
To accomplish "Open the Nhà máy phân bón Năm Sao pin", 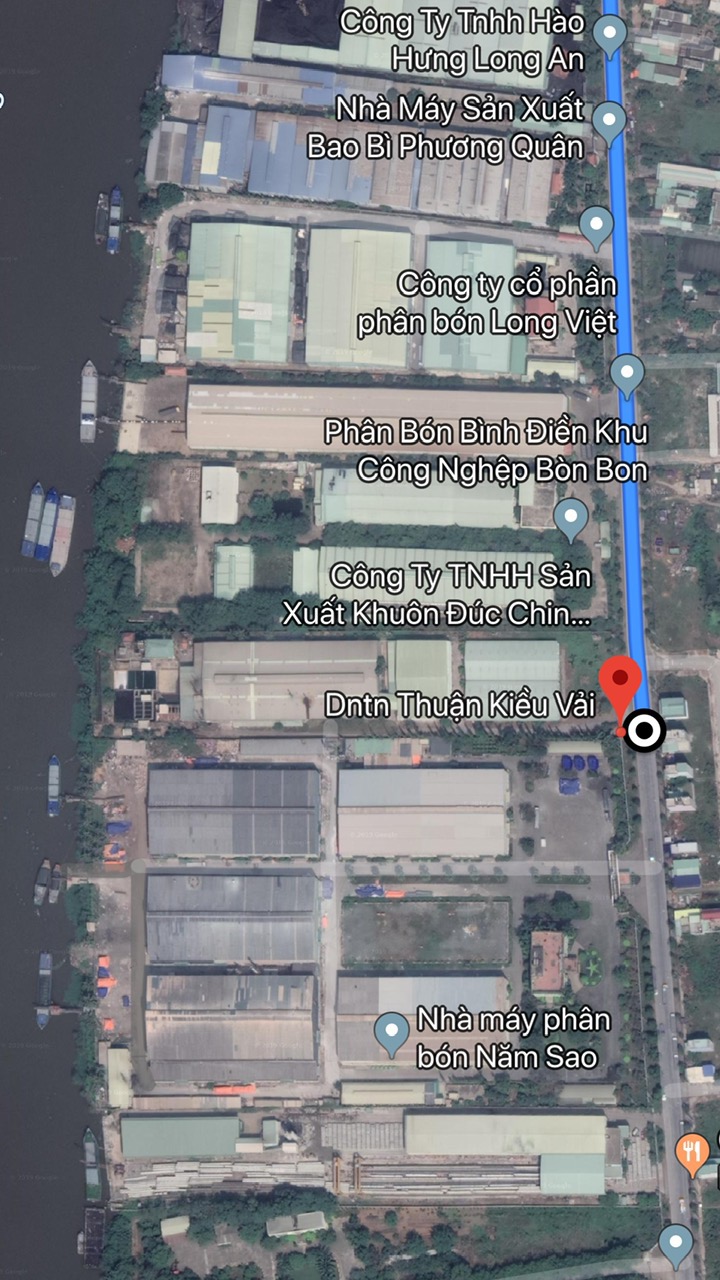I will [392, 1034].
